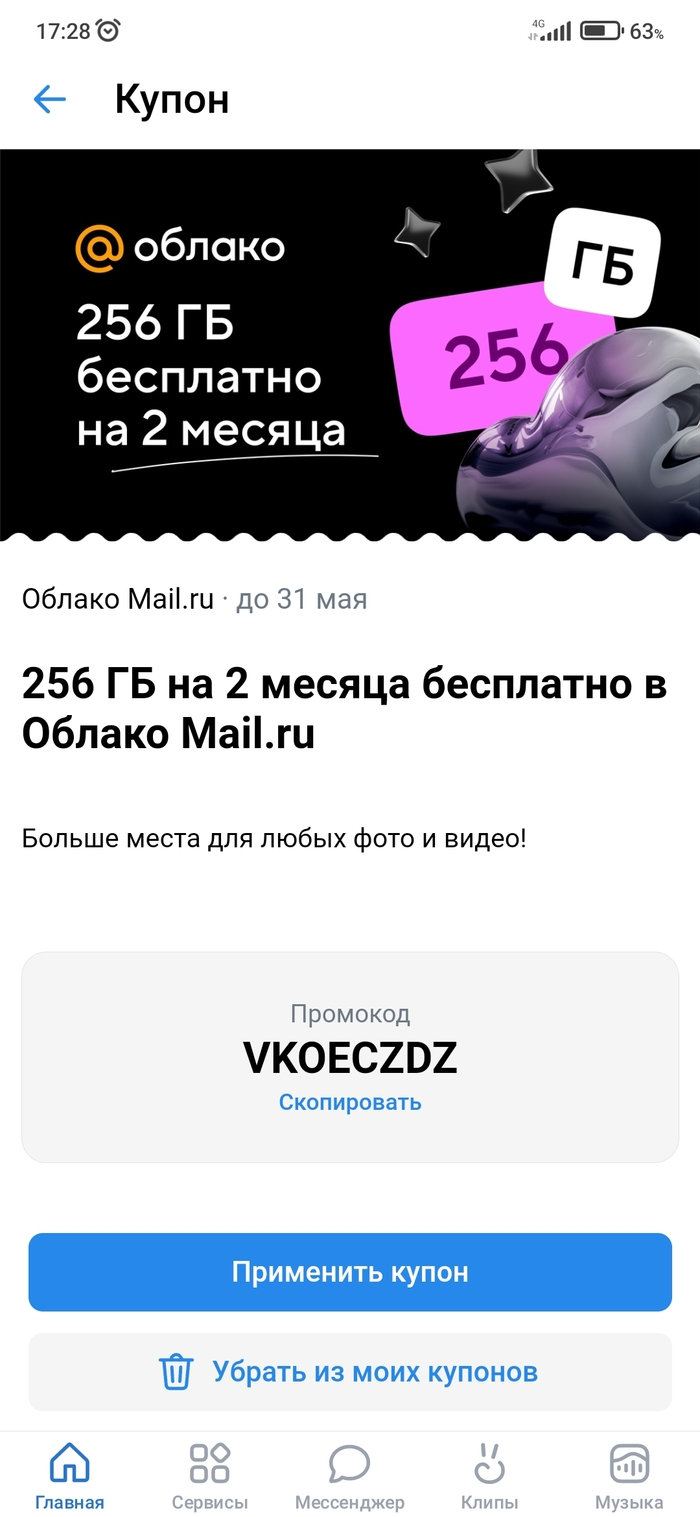The width and height of the screenshot is (700, 1517).
Task: Go back from the Купон screen
Action: [49, 99]
